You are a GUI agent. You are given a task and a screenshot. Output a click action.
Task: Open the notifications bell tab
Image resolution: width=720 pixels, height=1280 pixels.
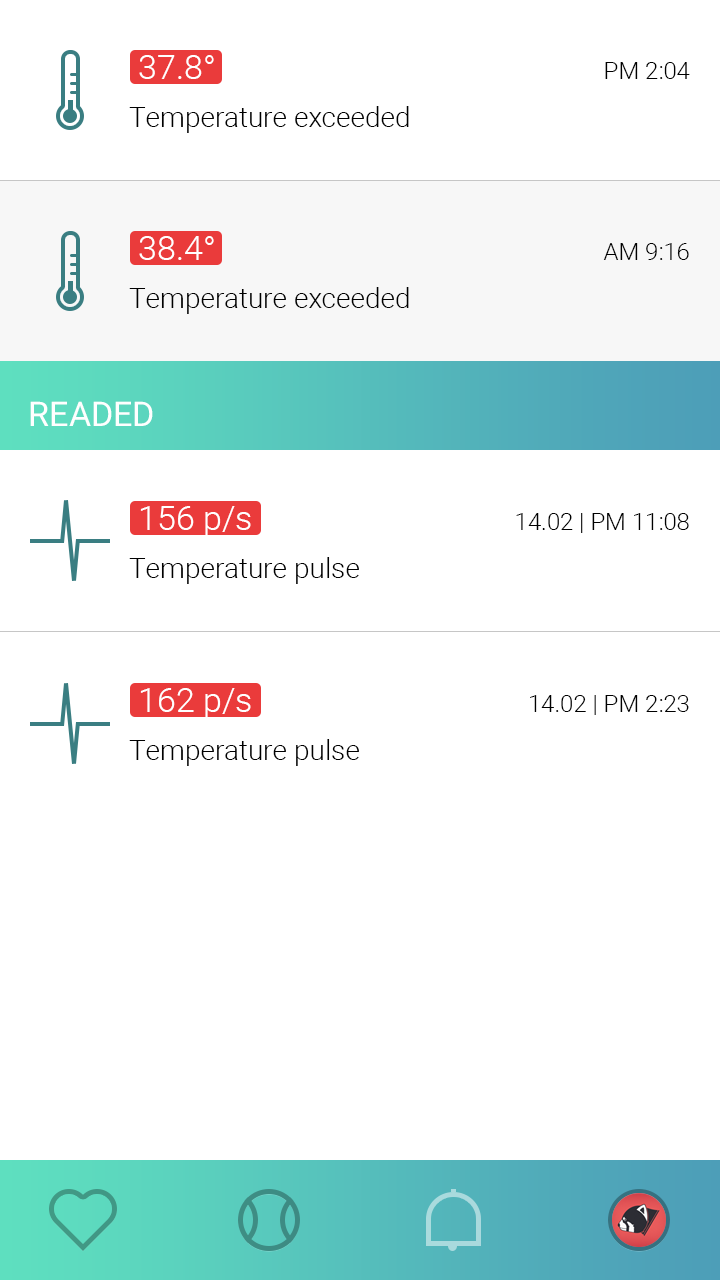[453, 1219]
